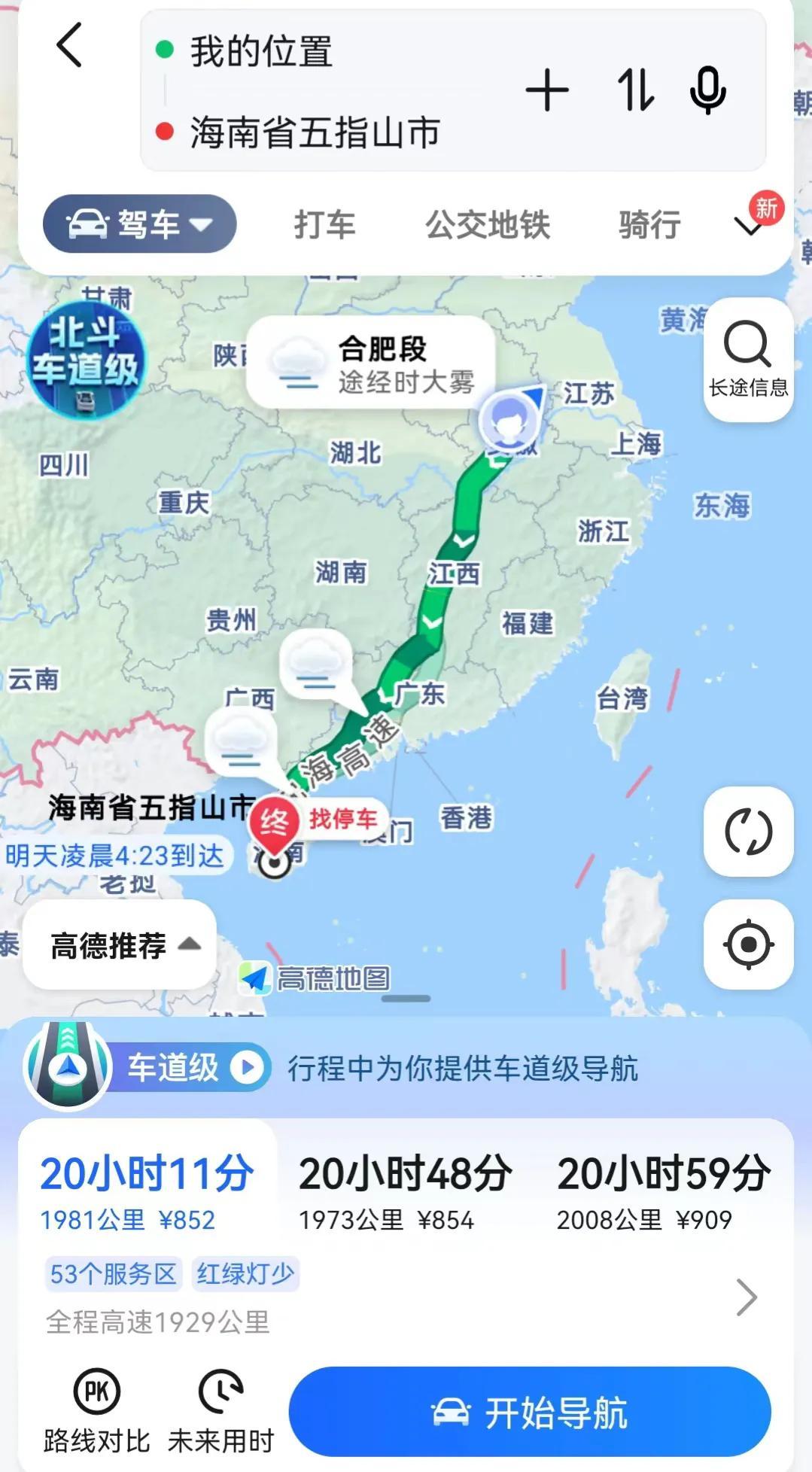Begin navigation with 开始导航
Image resolution: width=812 pixels, height=1472 pixels.
point(530,1413)
